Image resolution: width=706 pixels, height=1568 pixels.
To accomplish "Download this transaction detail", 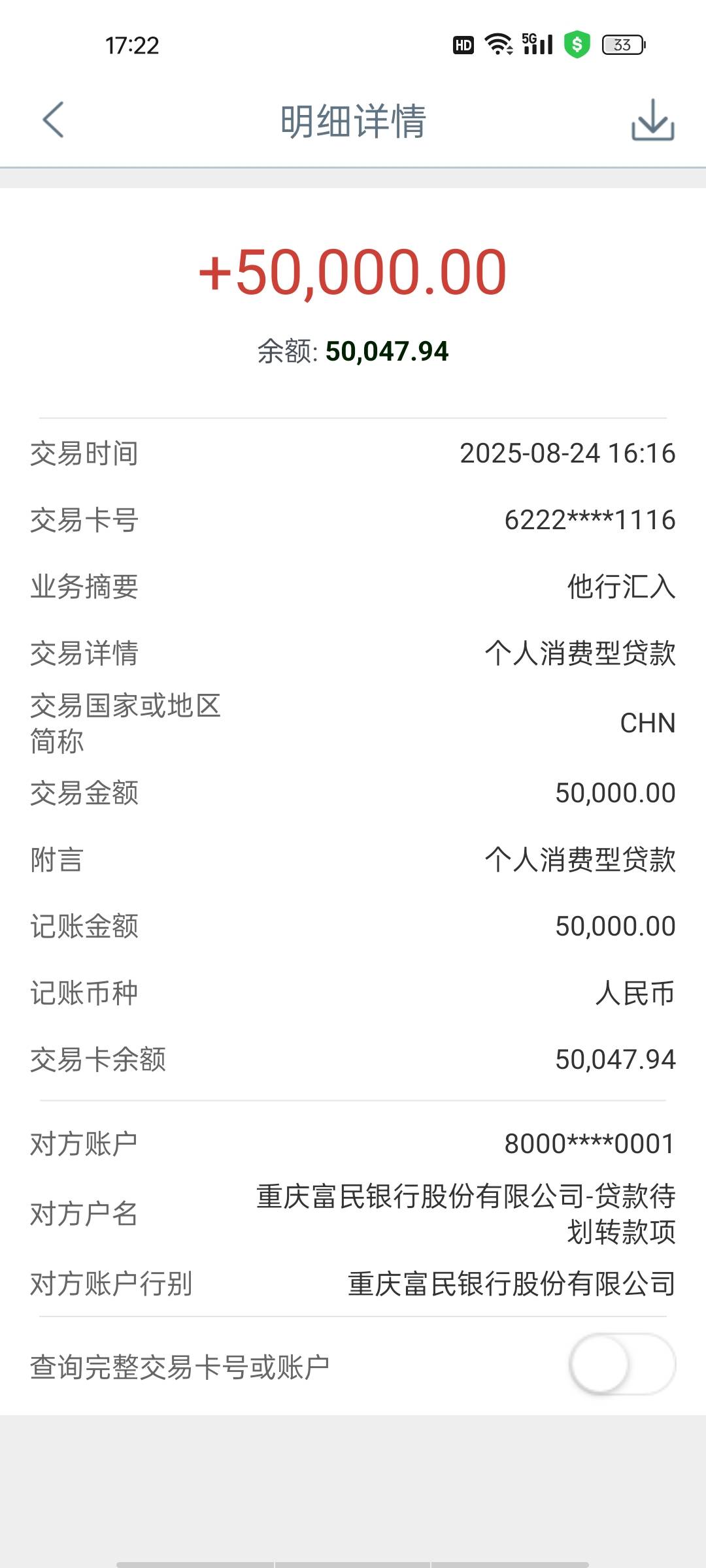I will [652, 120].
